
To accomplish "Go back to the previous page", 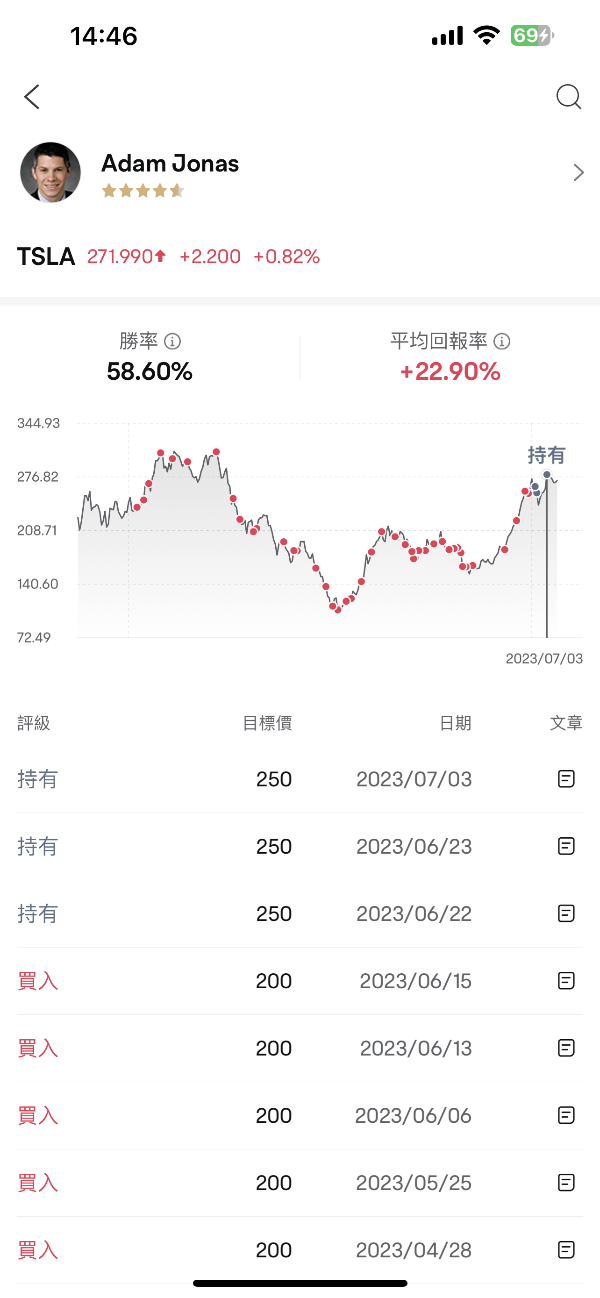I will 32,97.
